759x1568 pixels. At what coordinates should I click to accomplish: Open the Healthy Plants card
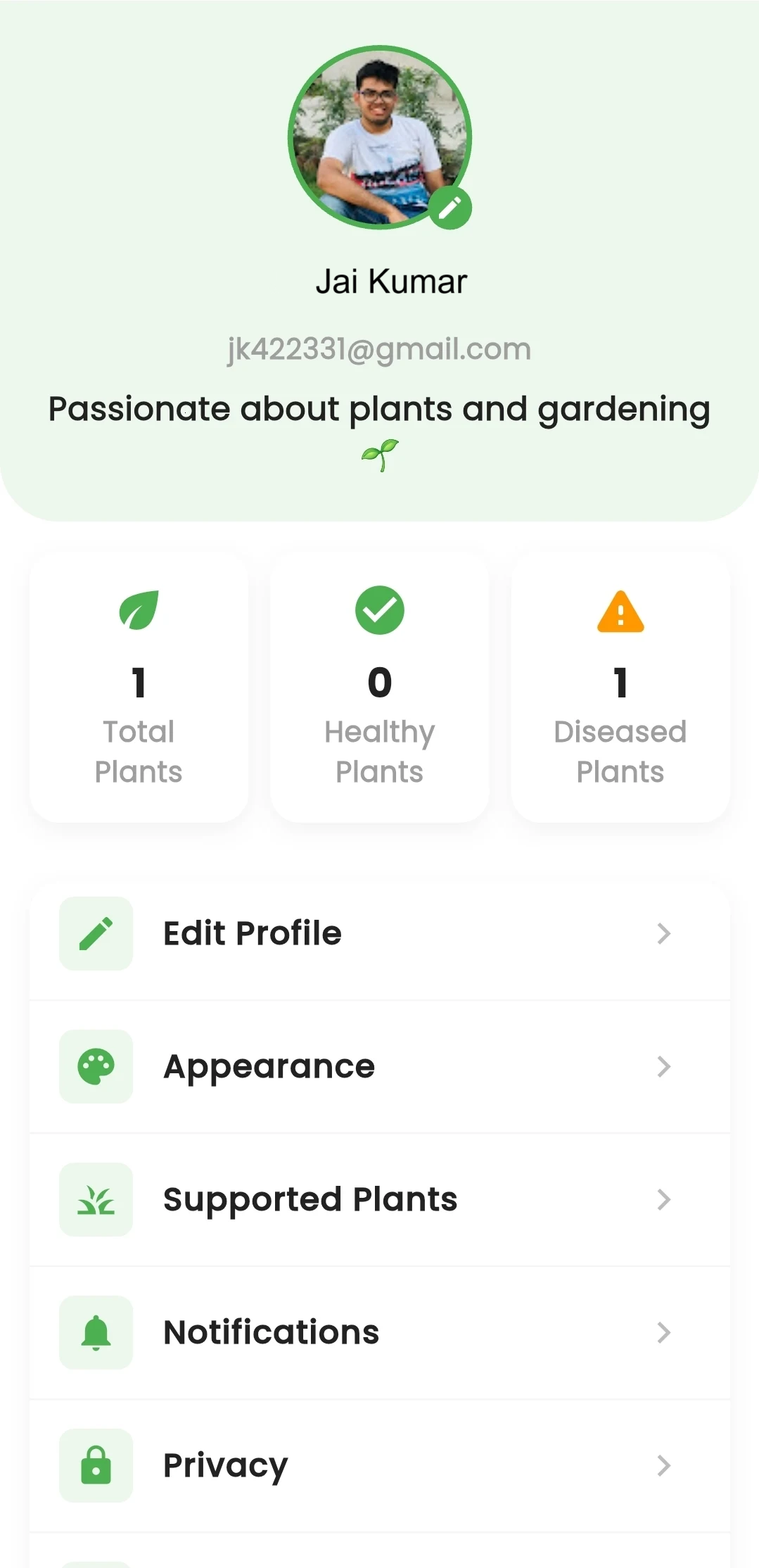click(x=380, y=687)
